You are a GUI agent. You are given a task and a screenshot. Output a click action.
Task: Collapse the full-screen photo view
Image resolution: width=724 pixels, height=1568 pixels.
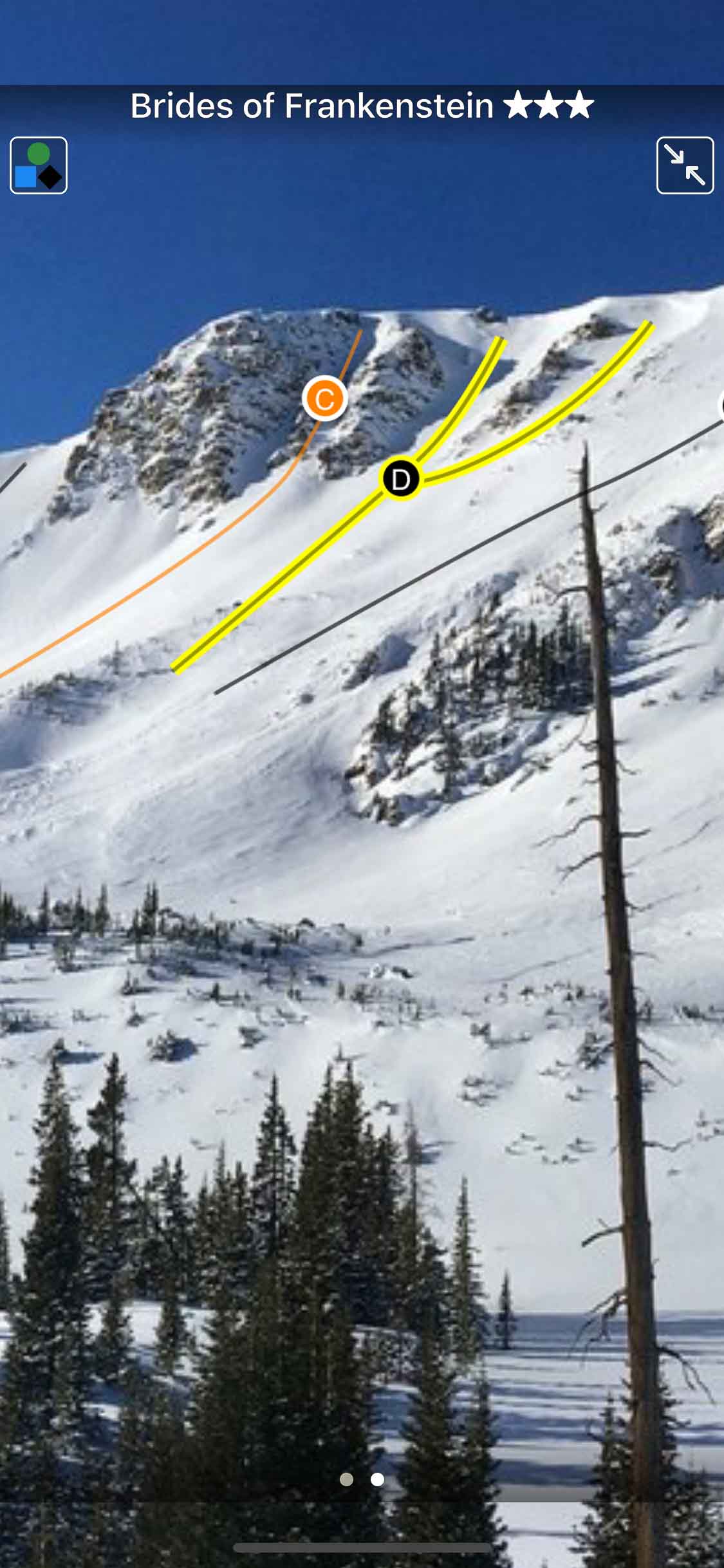tap(685, 165)
